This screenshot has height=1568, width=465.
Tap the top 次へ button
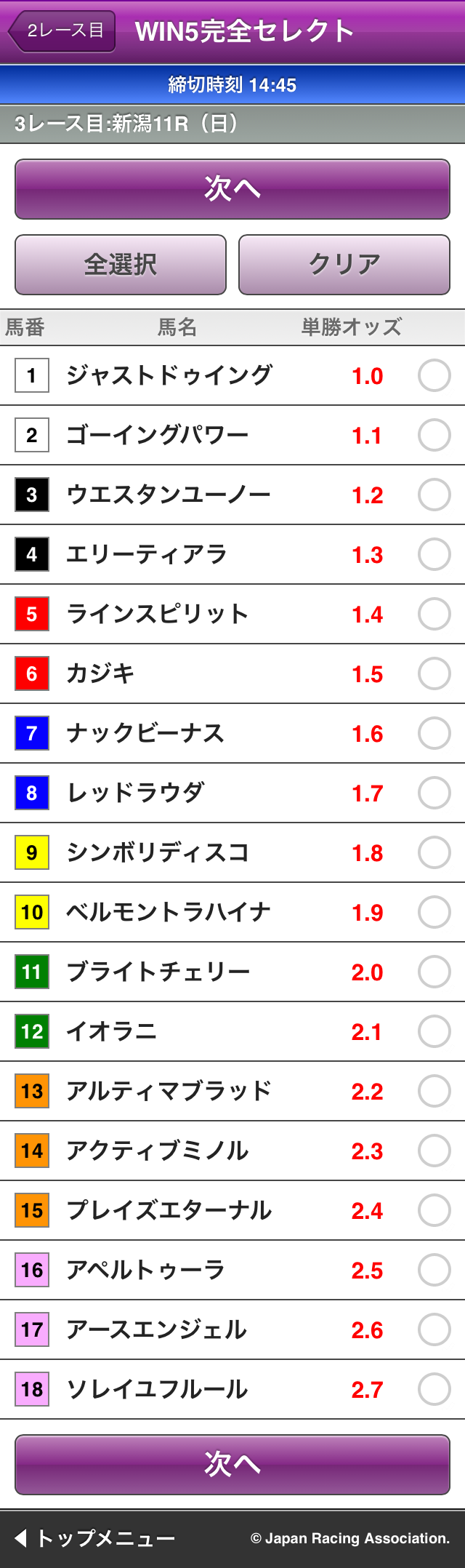[x=232, y=189]
